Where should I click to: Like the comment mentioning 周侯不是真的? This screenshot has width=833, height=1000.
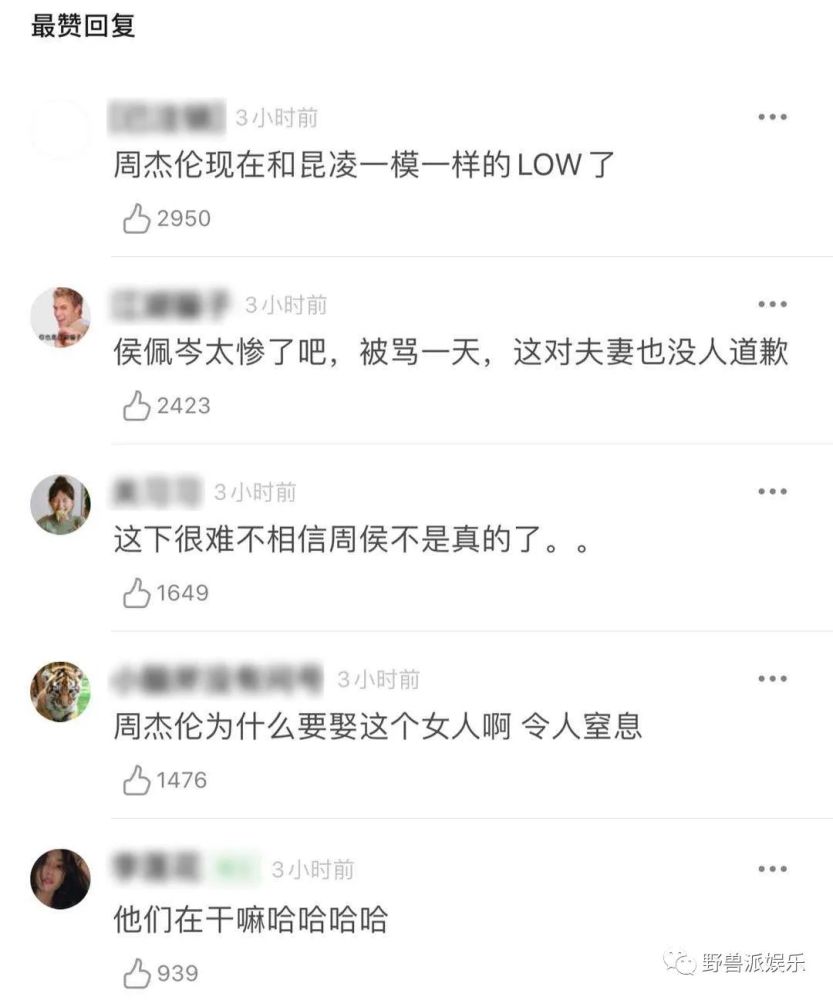pyautogui.click(x=138, y=590)
